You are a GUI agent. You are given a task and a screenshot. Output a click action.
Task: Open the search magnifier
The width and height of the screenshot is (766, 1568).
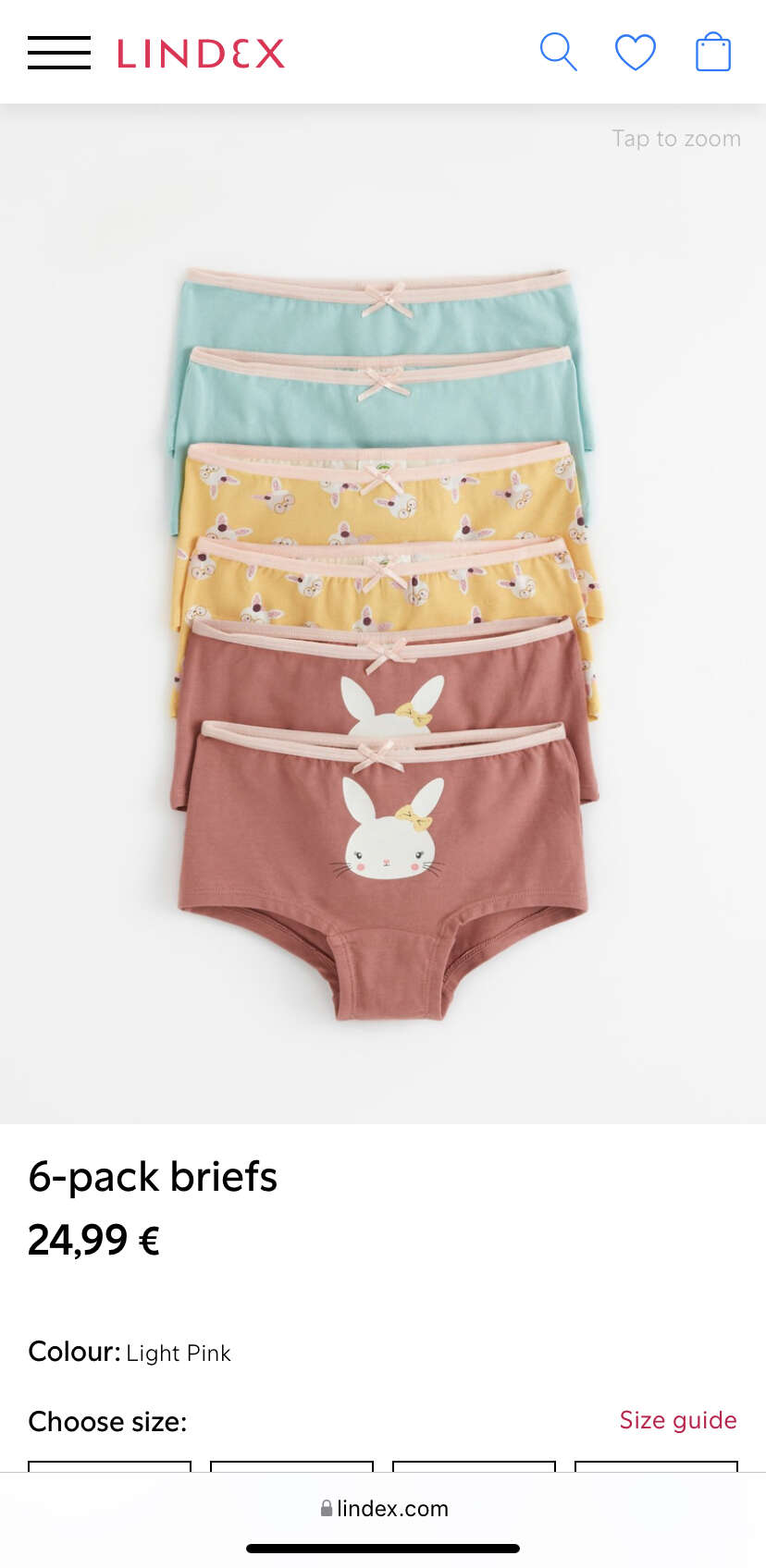(558, 52)
